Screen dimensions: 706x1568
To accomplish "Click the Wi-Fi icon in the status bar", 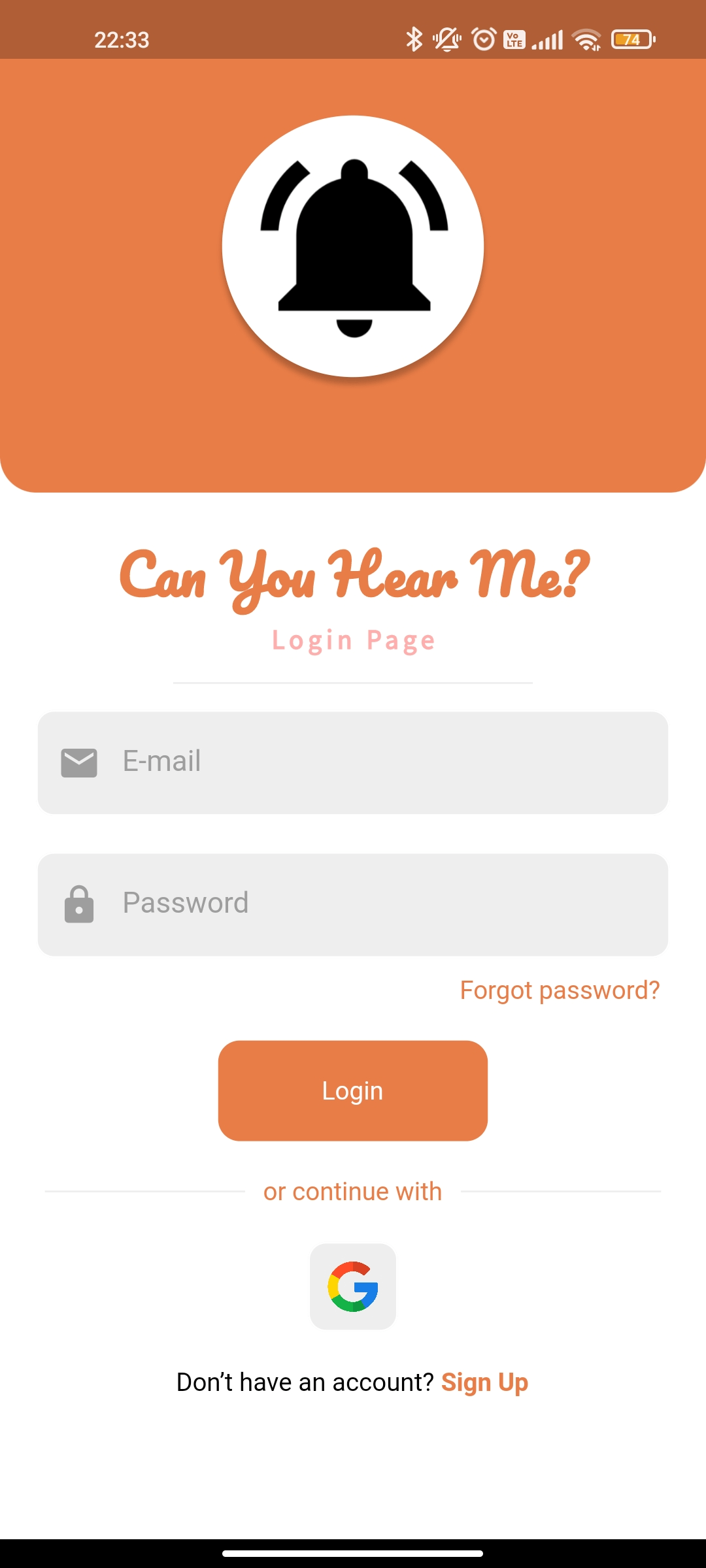I will (x=585, y=40).
